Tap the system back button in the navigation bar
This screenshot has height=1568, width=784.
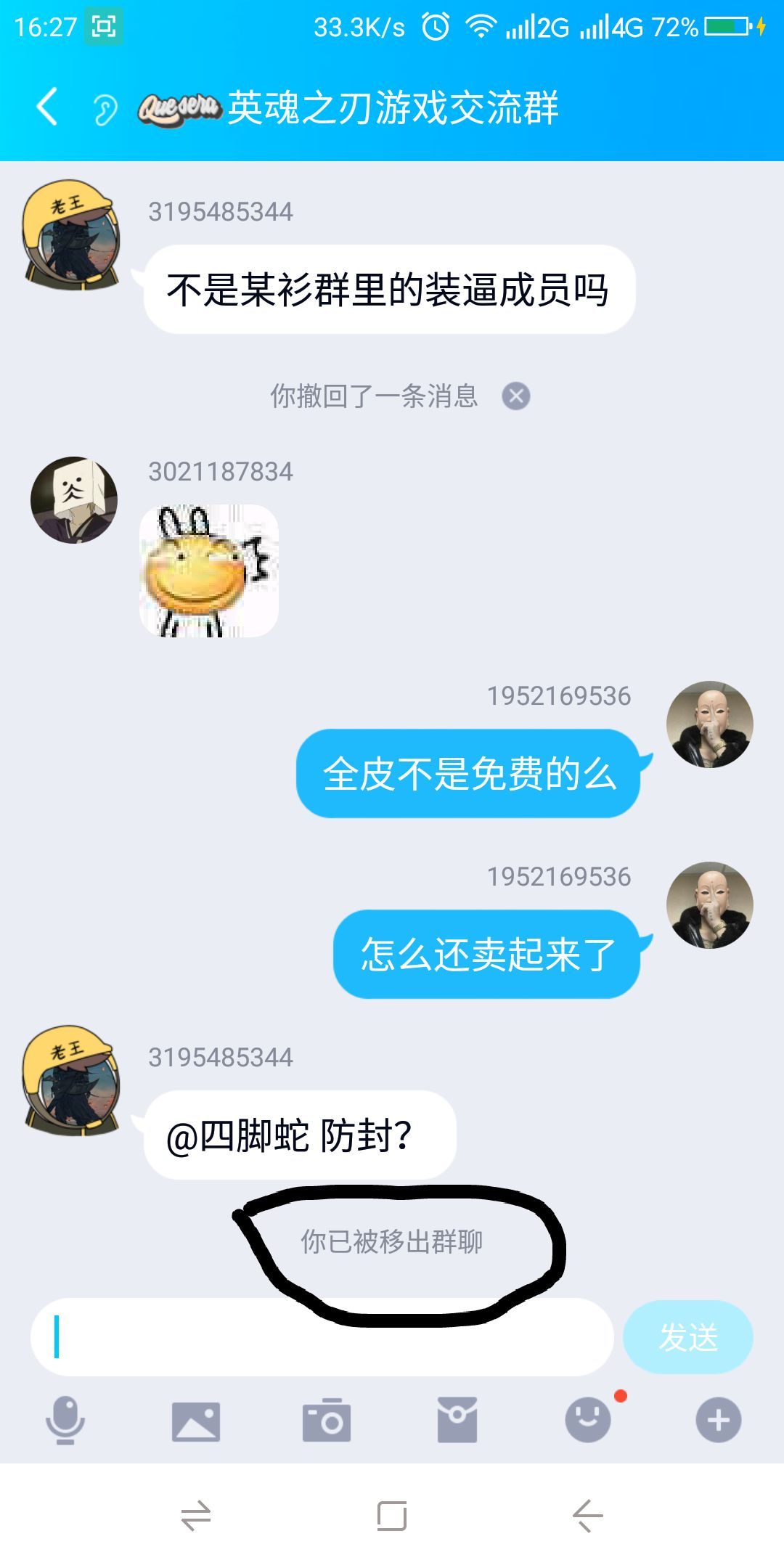pos(587,1516)
